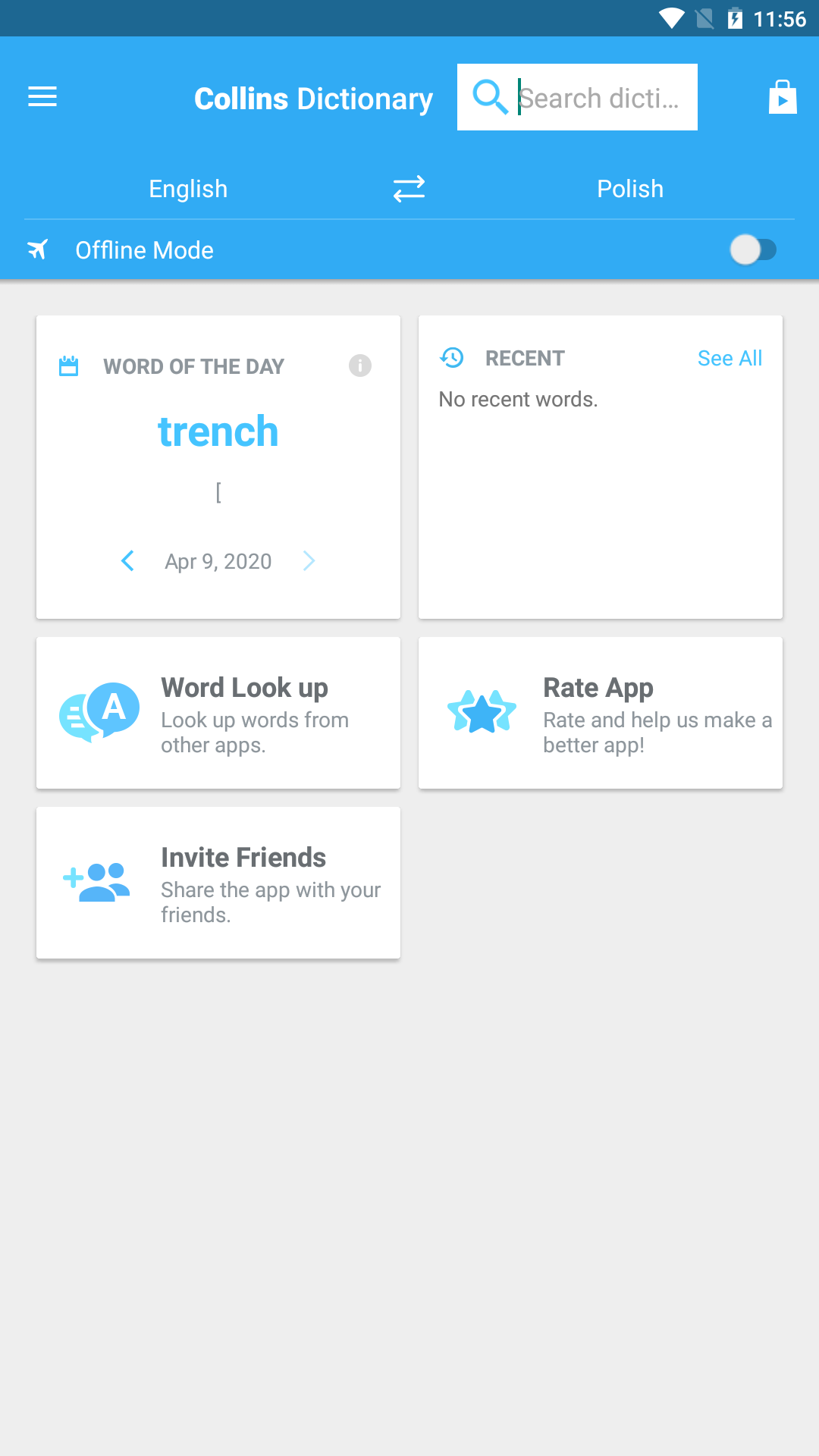
Task: Enable Offline Mode switch
Action: (752, 249)
